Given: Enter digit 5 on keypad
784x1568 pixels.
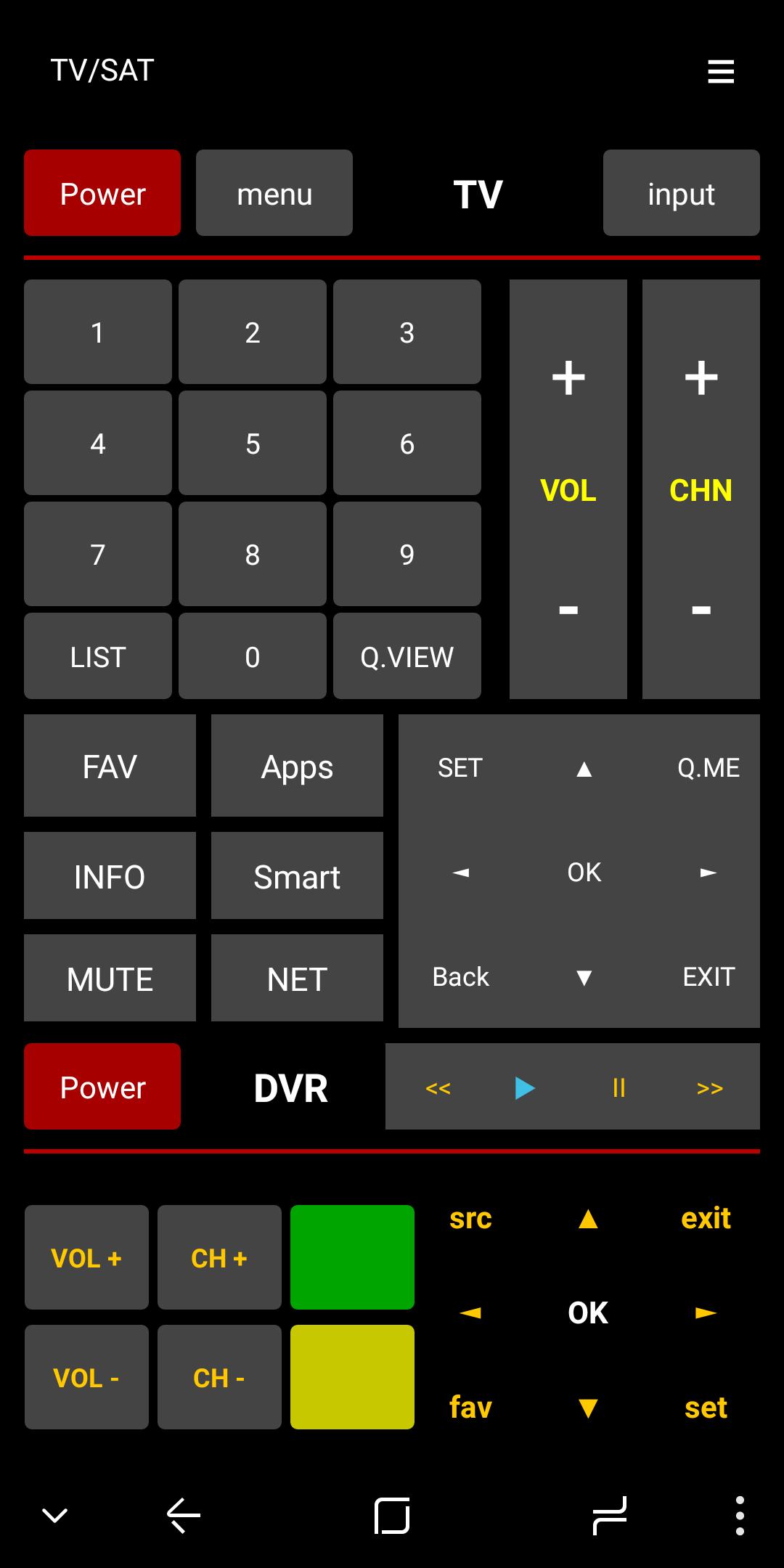Looking at the screenshot, I should (x=252, y=443).
